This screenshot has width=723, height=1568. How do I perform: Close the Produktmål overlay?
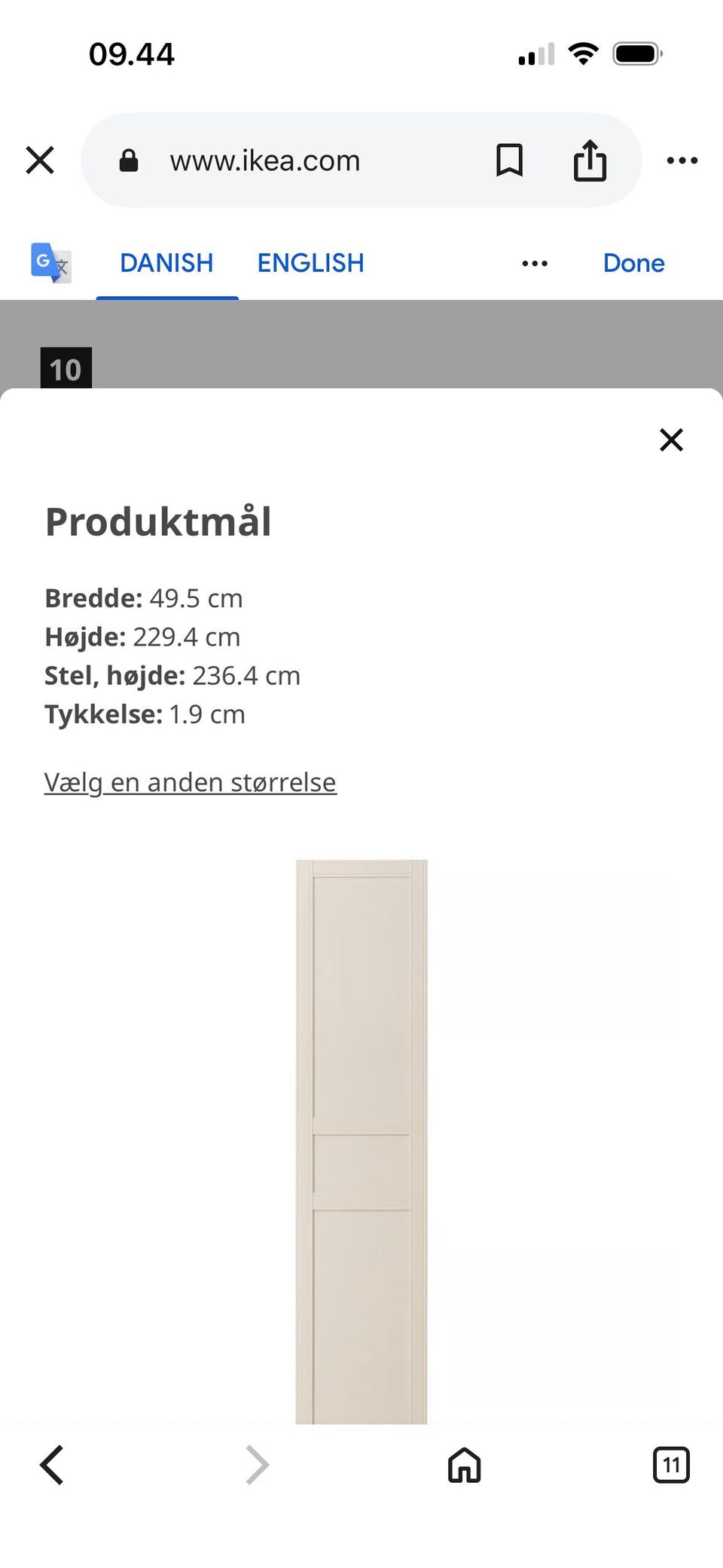[x=670, y=440]
